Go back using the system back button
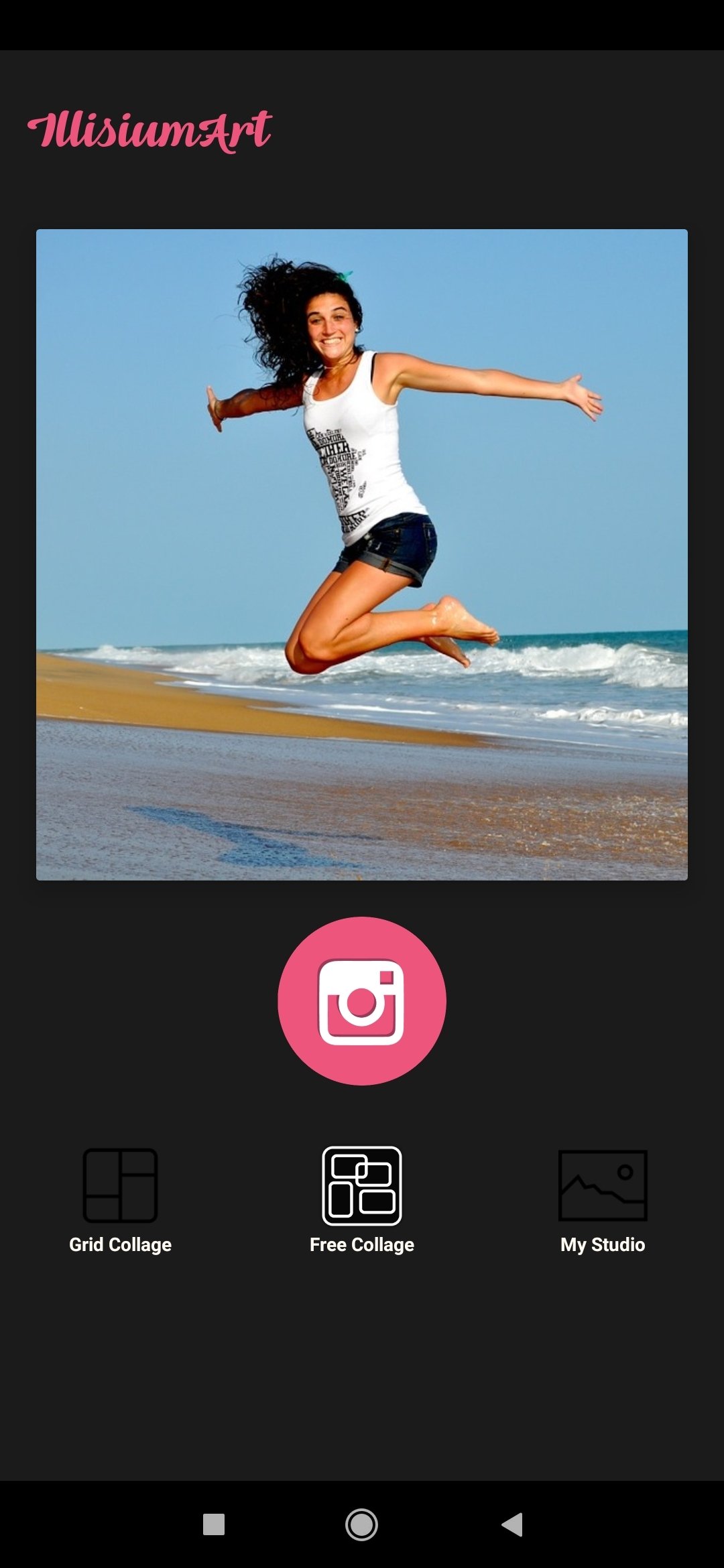 pyautogui.click(x=512, y=1524)
